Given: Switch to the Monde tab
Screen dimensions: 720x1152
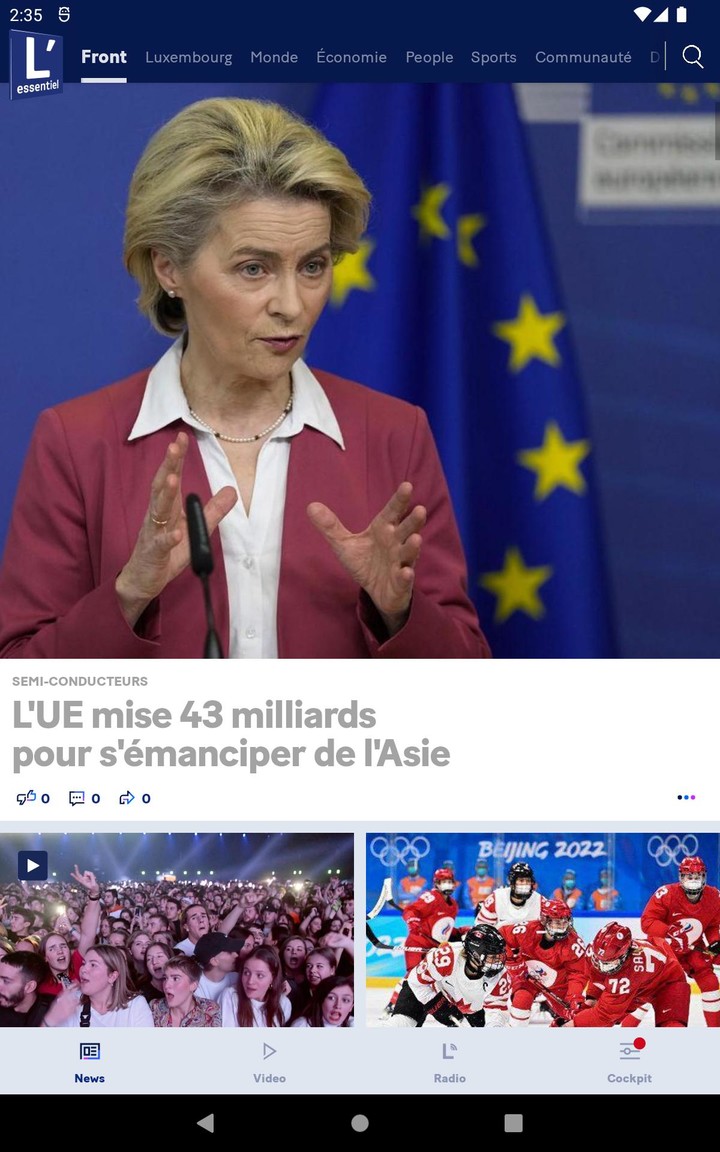Looking at the screenshot, I should [274, 57].
